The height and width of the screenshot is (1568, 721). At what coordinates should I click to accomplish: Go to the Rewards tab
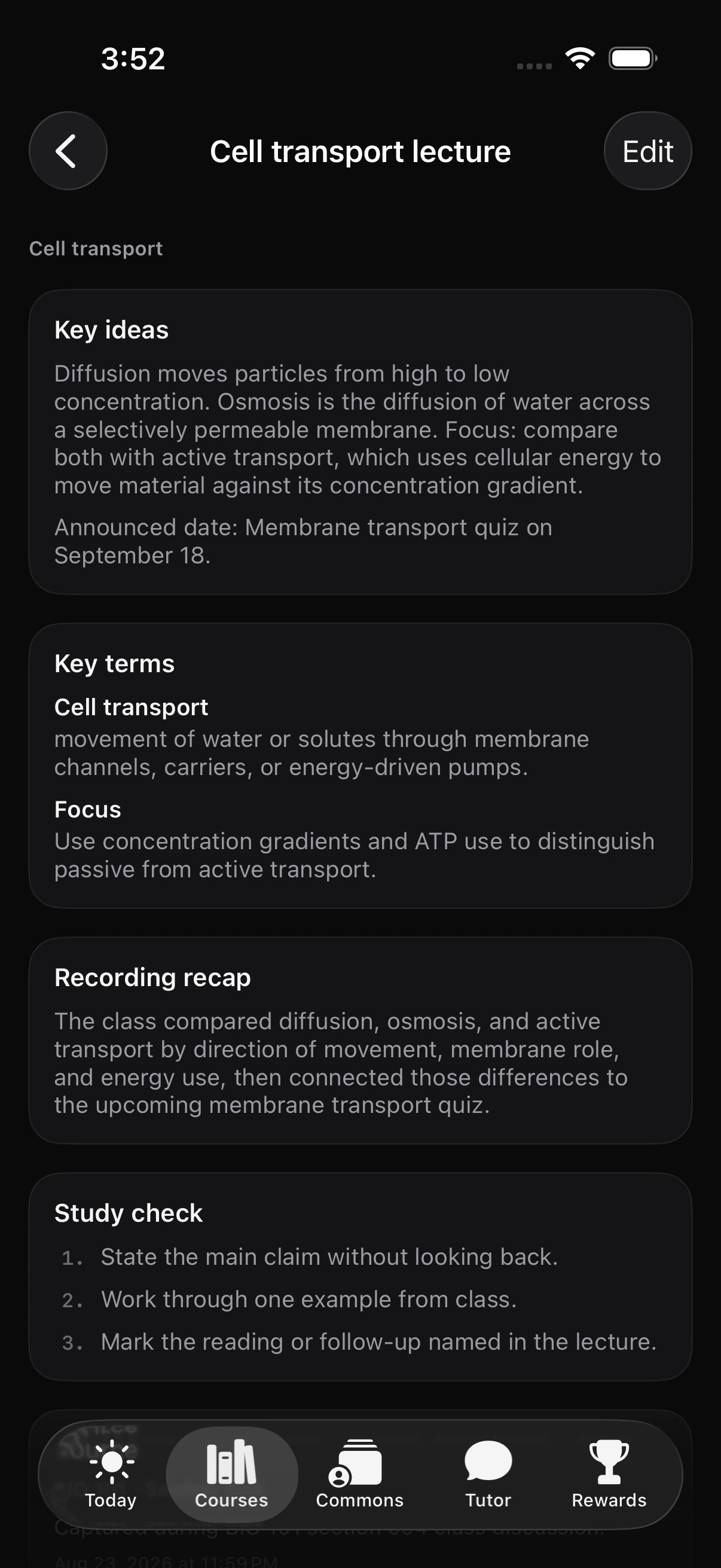click(x=609, y=1474)
